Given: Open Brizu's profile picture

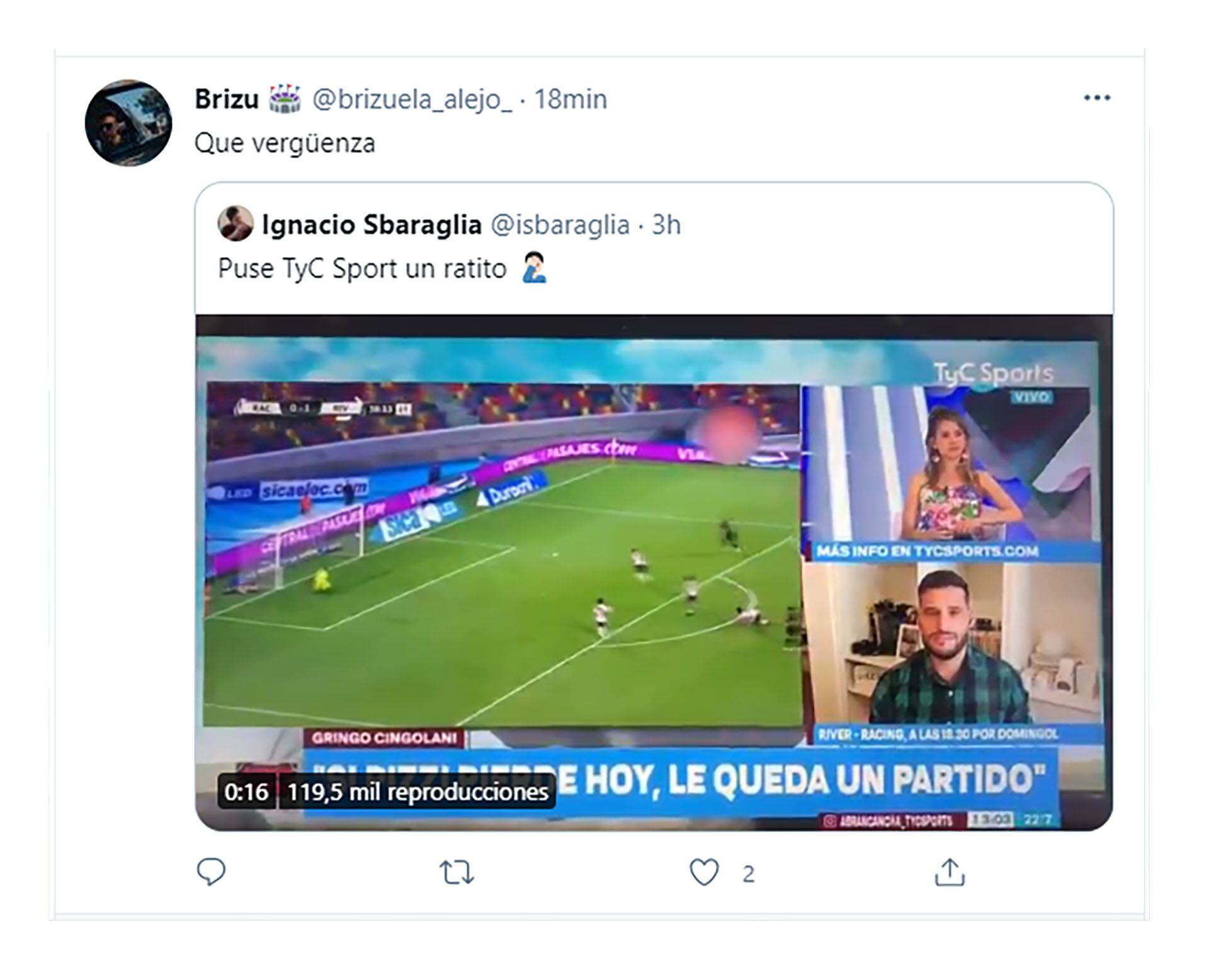Looking at the screenshot, I should click(x=128, y=123).
